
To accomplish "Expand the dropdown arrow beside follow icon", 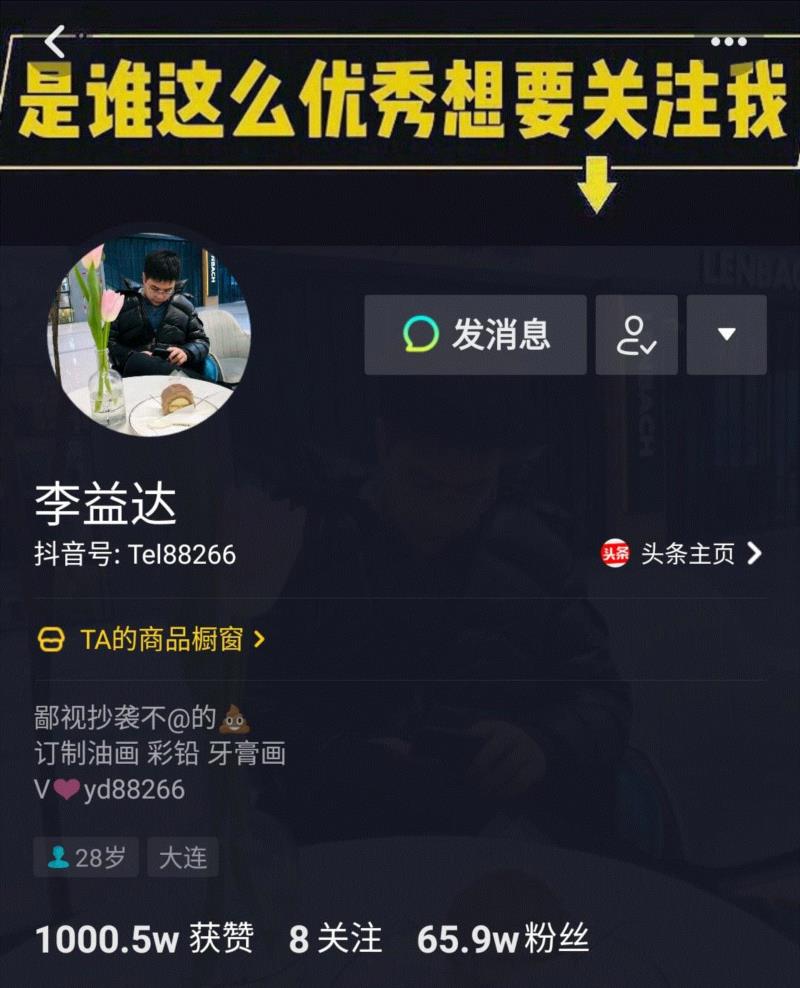I will 727,335.
